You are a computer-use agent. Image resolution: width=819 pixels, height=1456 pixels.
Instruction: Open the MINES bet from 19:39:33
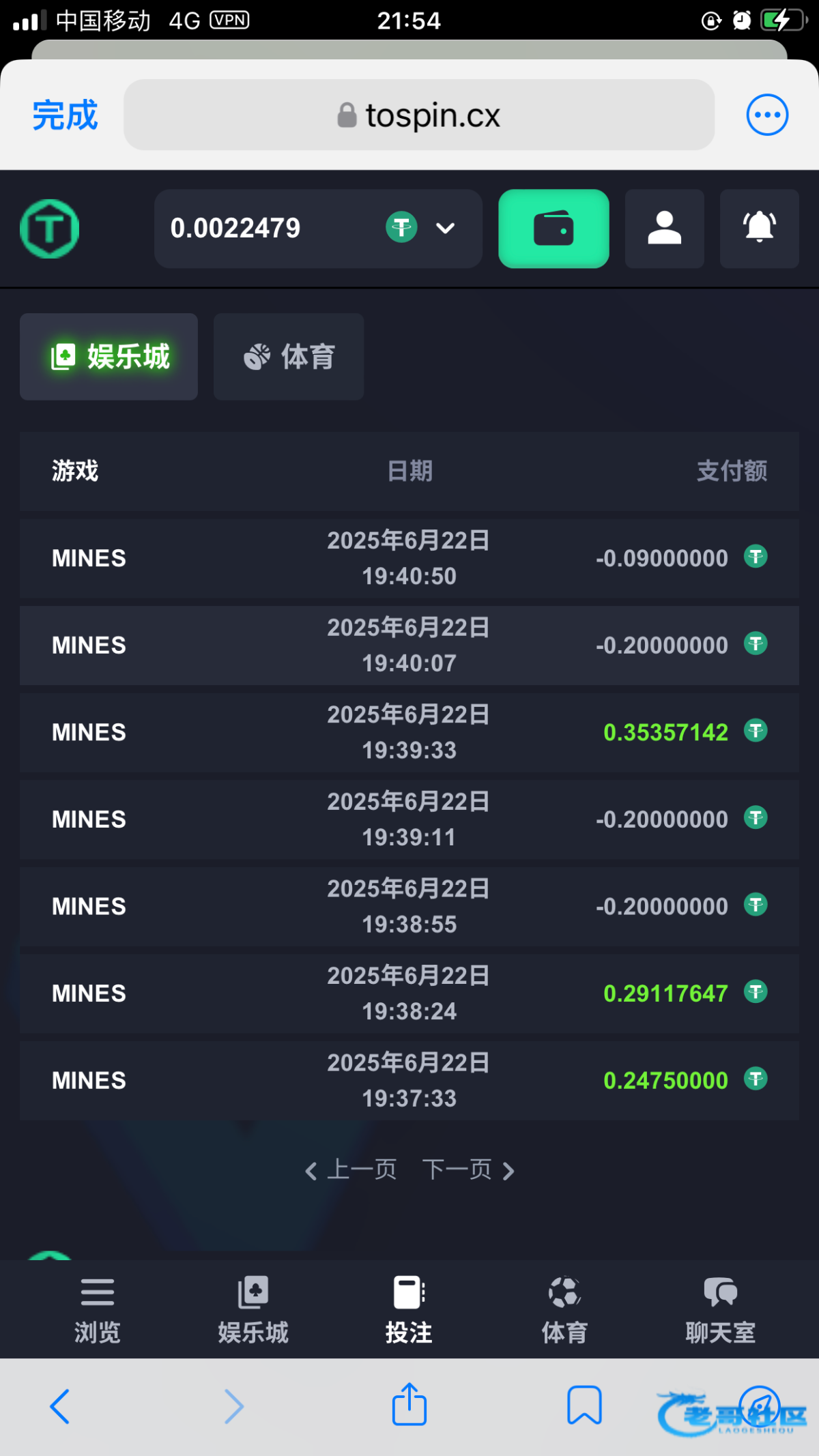[x=409, y=732]
